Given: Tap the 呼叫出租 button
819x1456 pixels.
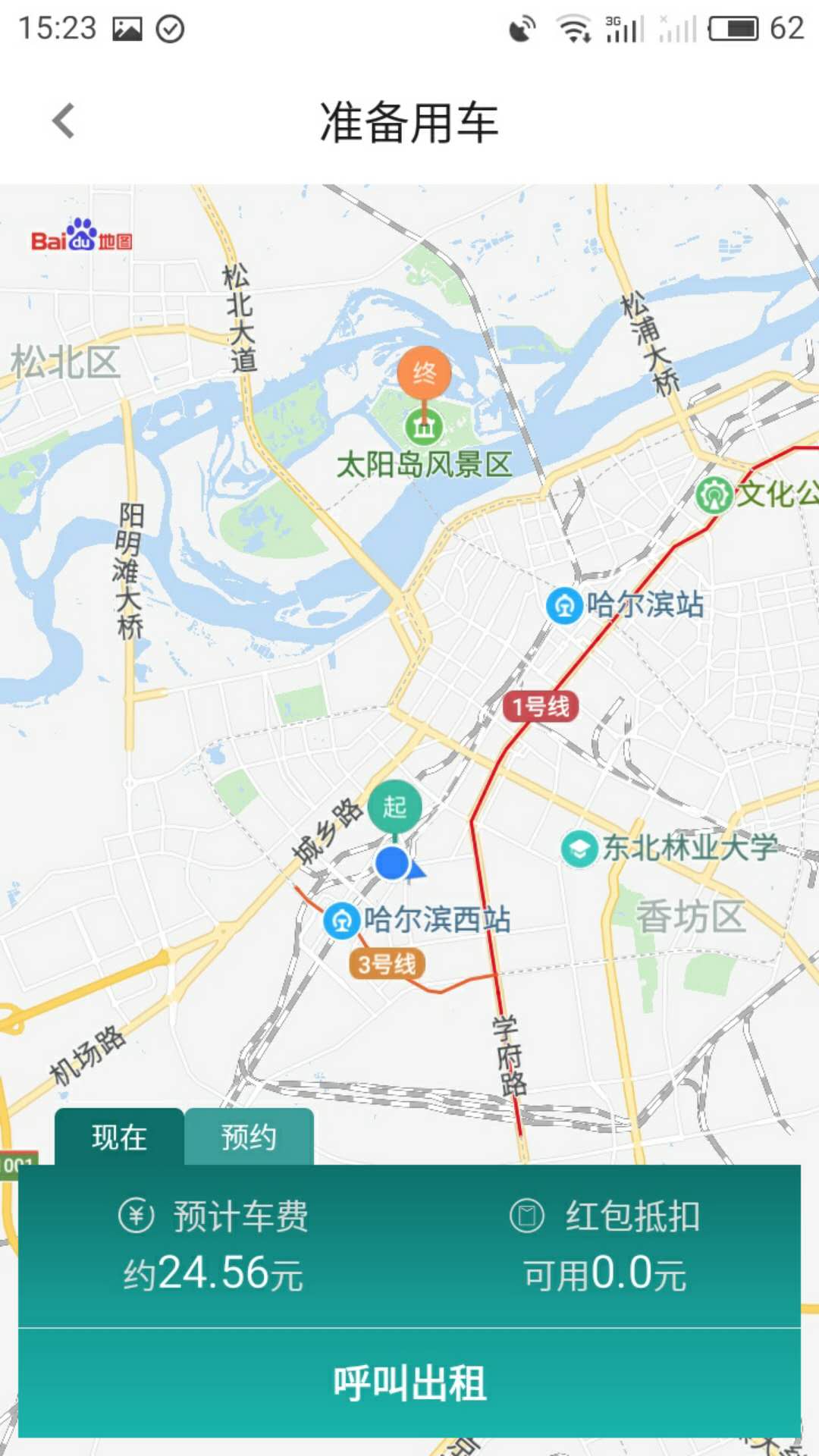Looking at the screenshot, I should [x=409, y=1383].
